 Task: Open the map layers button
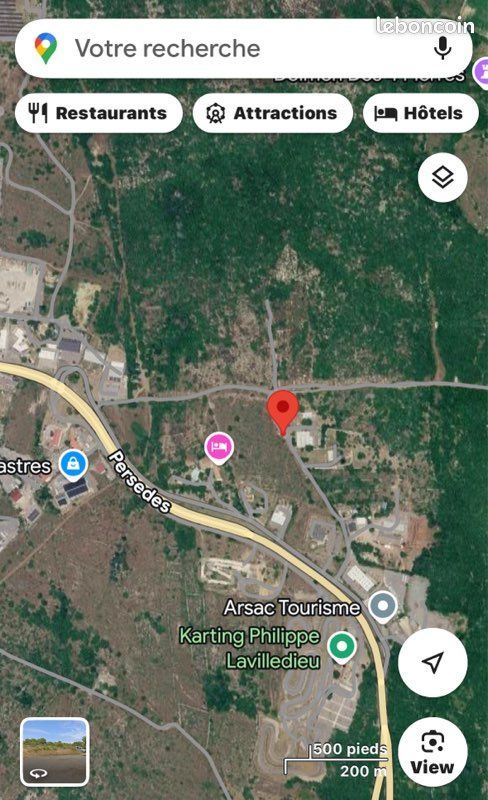443,178
